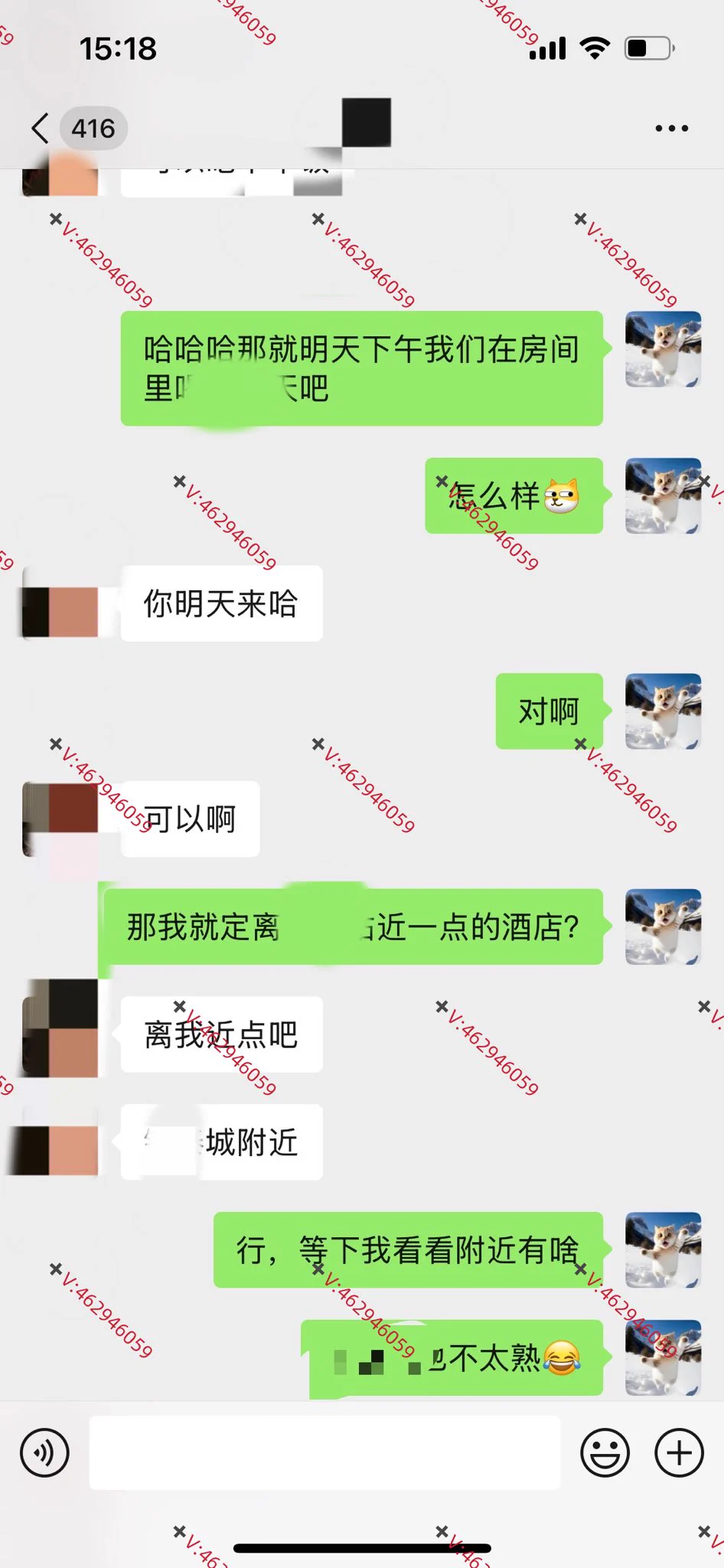Open the chat info overflow menu
The image size is (724, 1568).
point(671,129)
